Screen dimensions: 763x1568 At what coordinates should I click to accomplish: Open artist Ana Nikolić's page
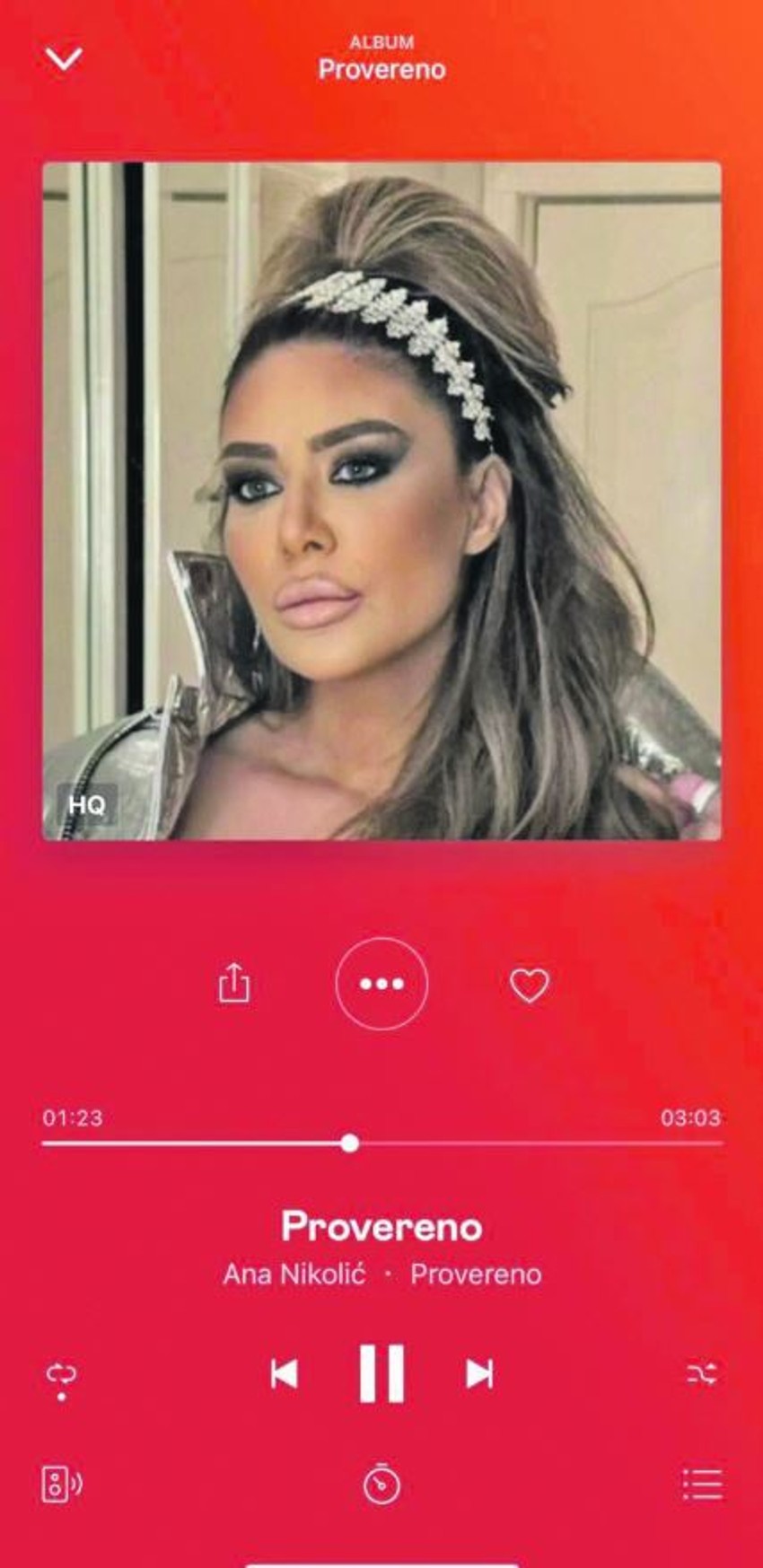[294, 1275]
